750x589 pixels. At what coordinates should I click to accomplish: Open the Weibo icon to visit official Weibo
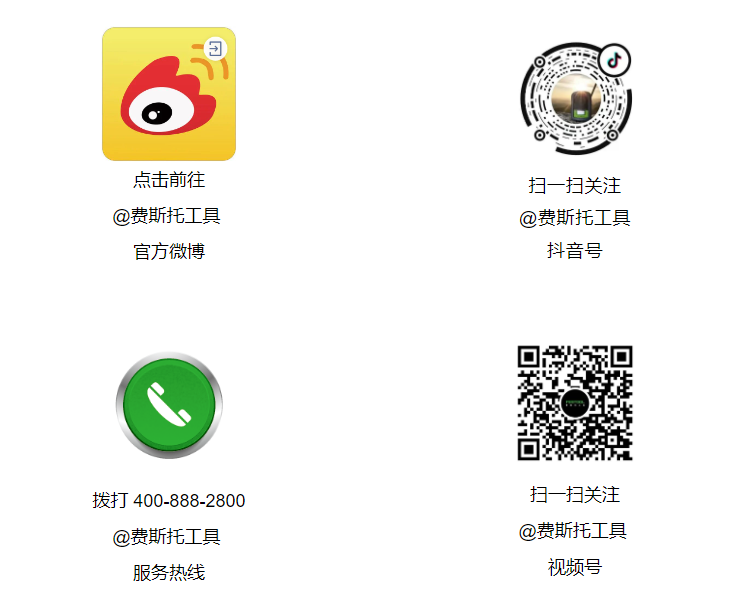[168, 94]
